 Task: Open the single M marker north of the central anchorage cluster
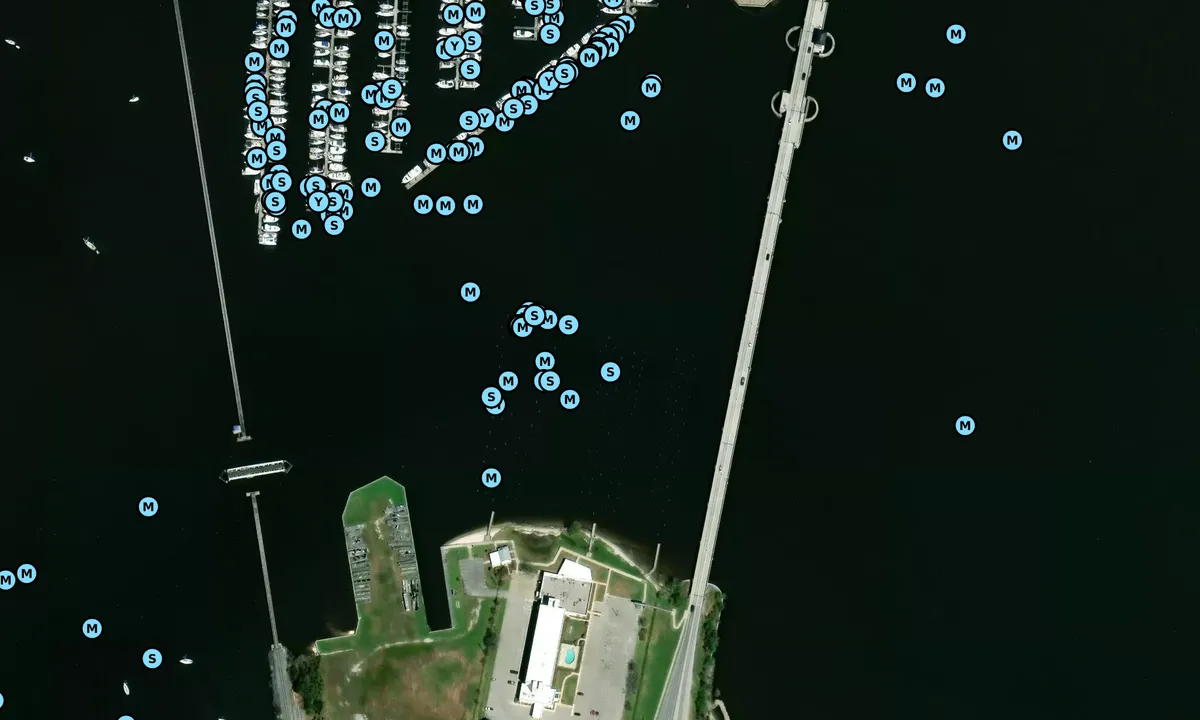(x=470, y=292)
